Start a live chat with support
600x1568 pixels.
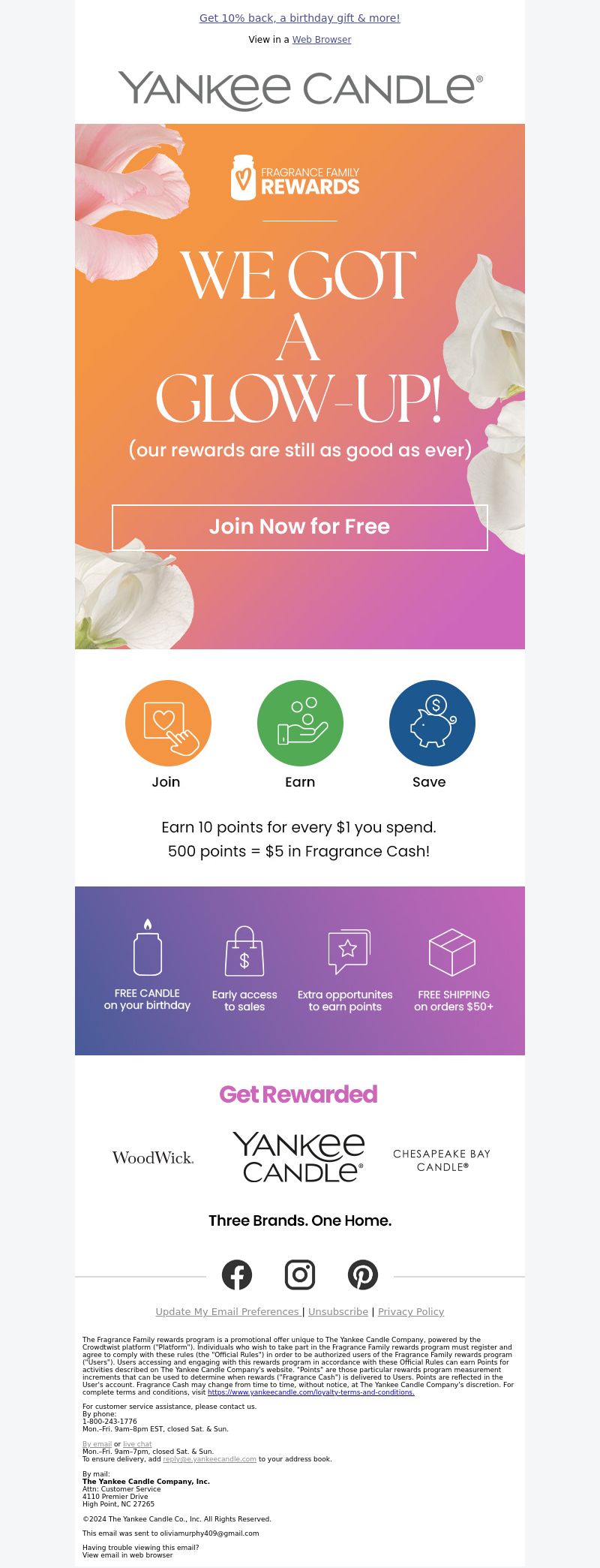(137, 1444)
